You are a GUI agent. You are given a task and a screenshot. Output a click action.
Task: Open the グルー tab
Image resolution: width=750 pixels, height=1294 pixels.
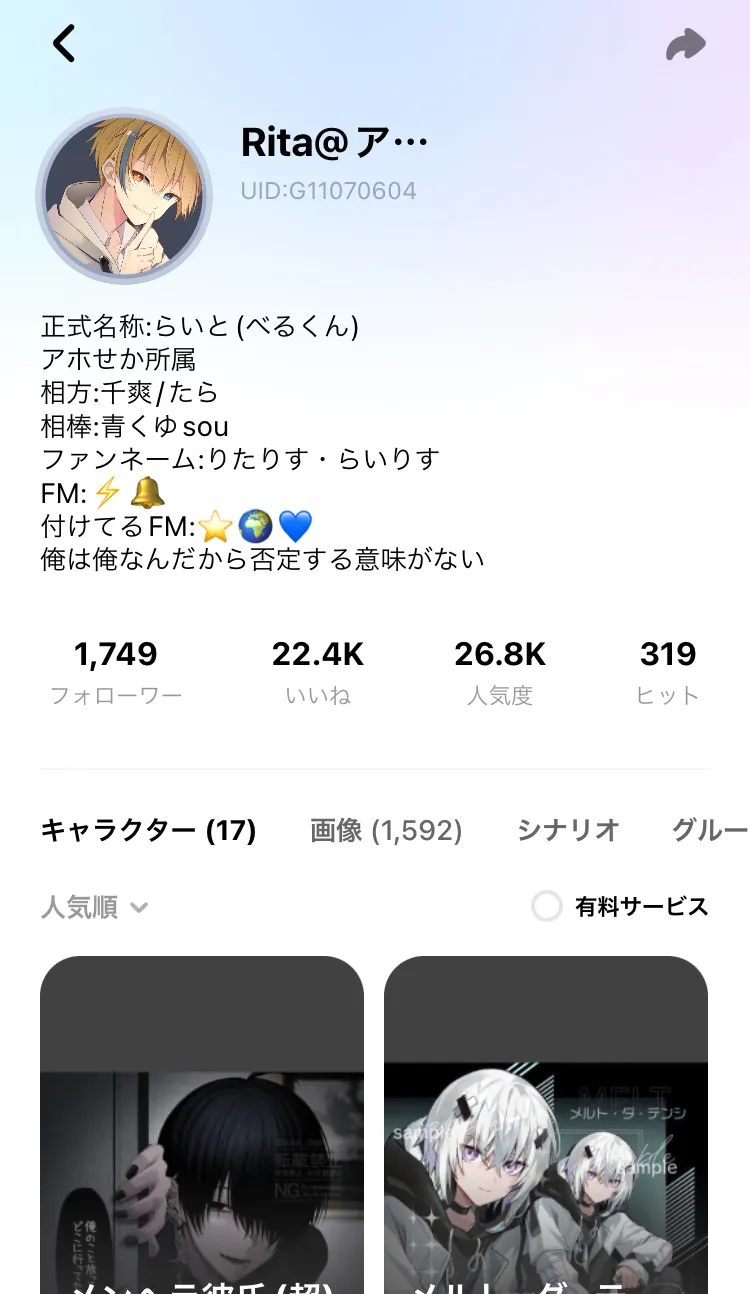click(709, 830)
